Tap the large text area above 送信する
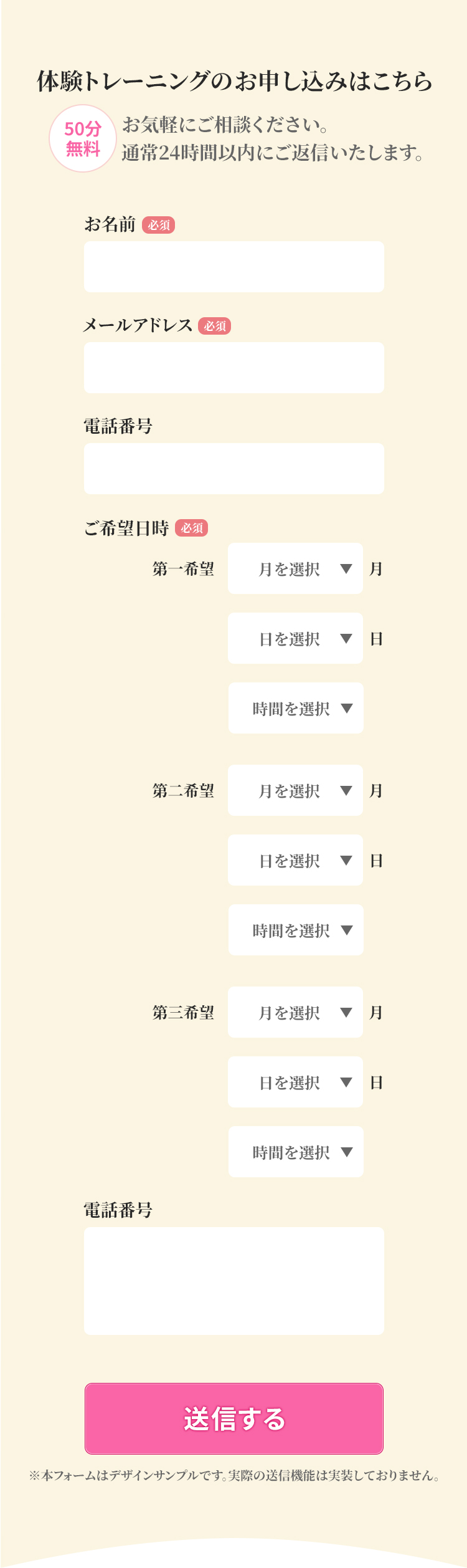 pos(233,1281)
